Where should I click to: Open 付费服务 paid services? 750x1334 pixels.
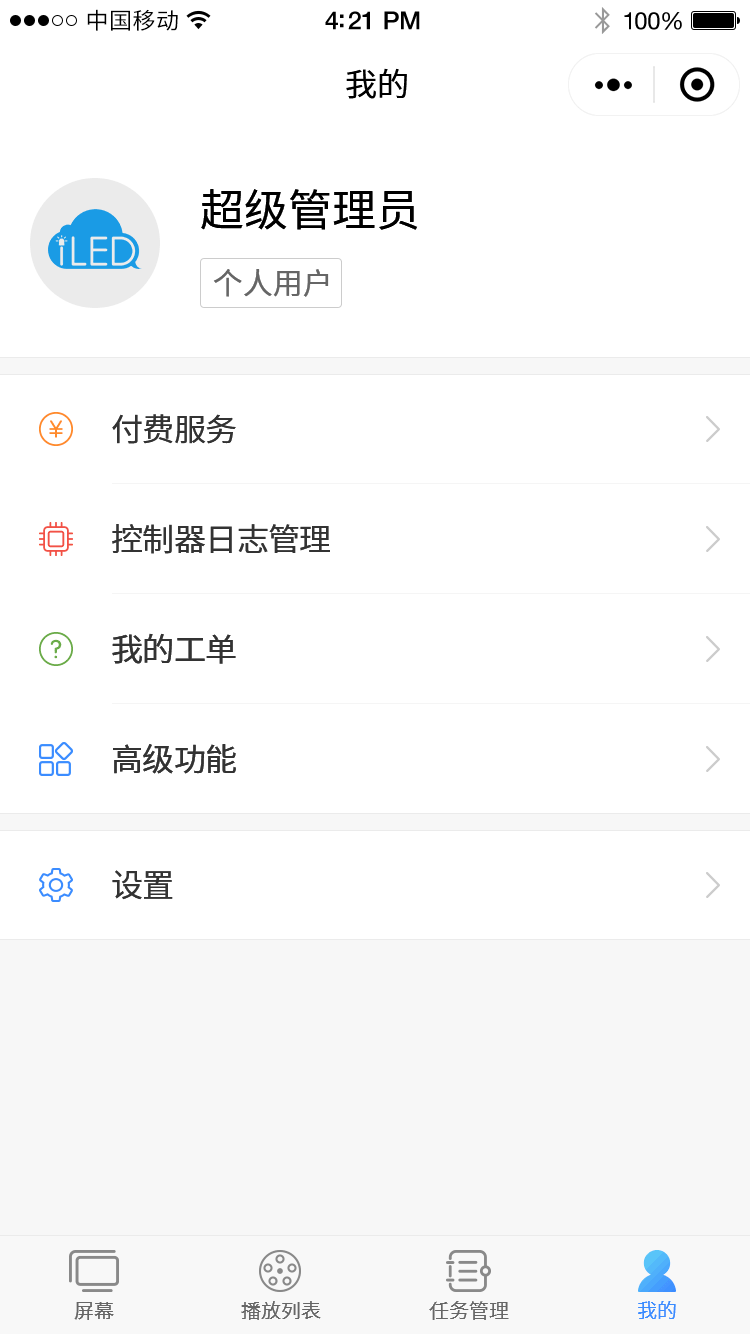click(x=375, y=429)
